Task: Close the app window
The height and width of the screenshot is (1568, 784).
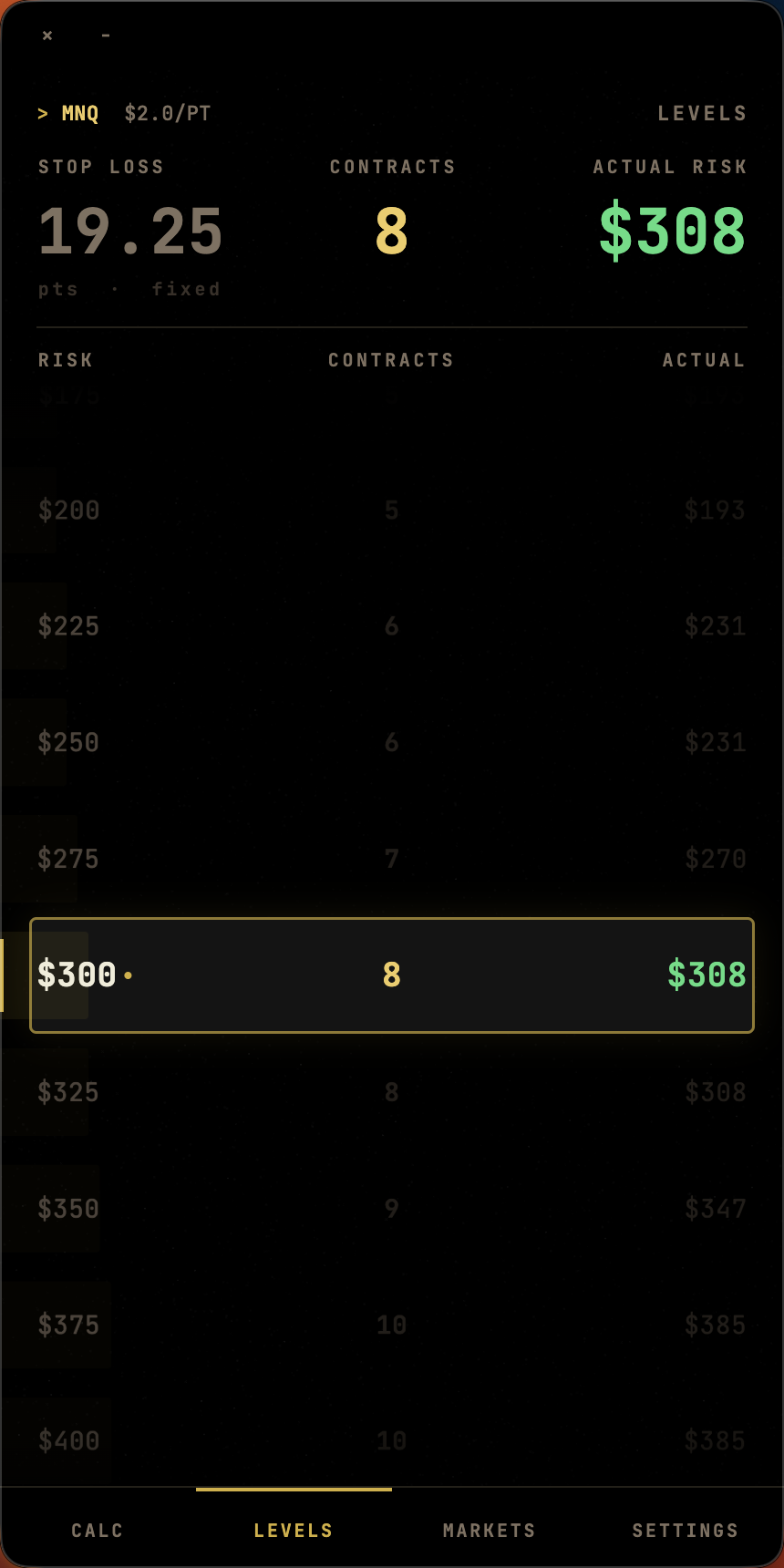Action: click(47, 36)
